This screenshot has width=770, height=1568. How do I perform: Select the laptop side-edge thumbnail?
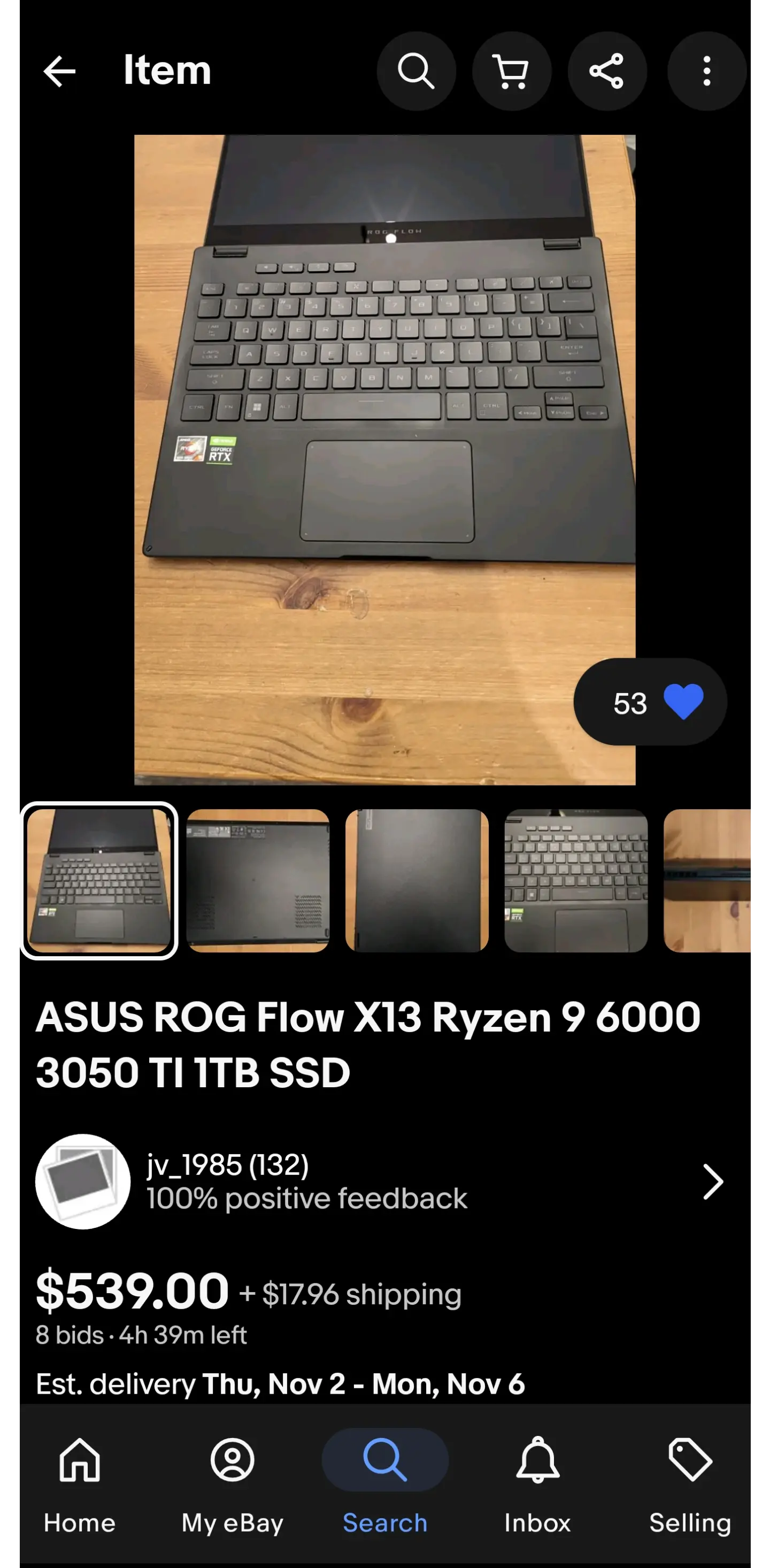(x=707, y=880)
